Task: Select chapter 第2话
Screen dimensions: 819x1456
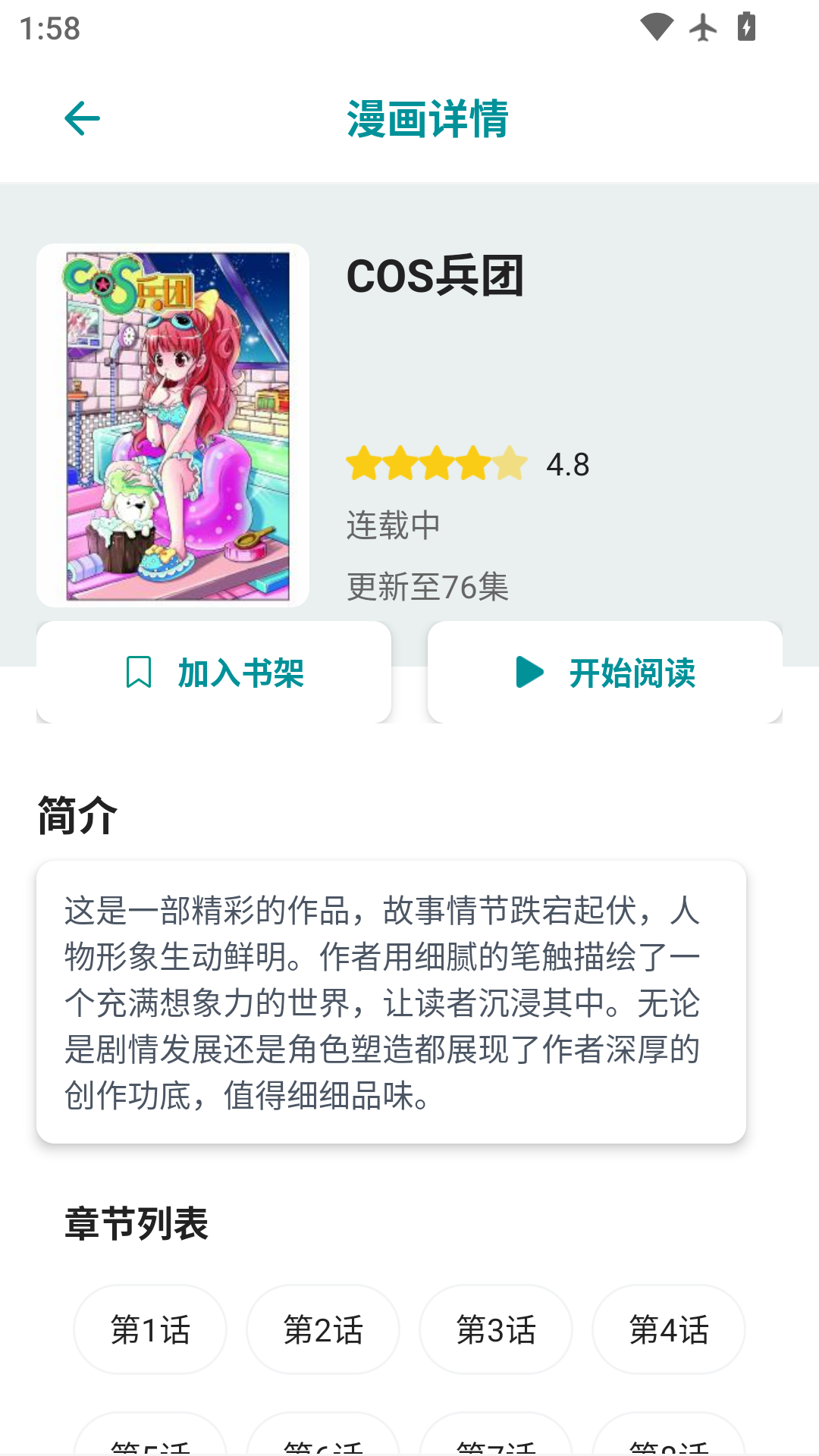Action: coord(323,1329)
